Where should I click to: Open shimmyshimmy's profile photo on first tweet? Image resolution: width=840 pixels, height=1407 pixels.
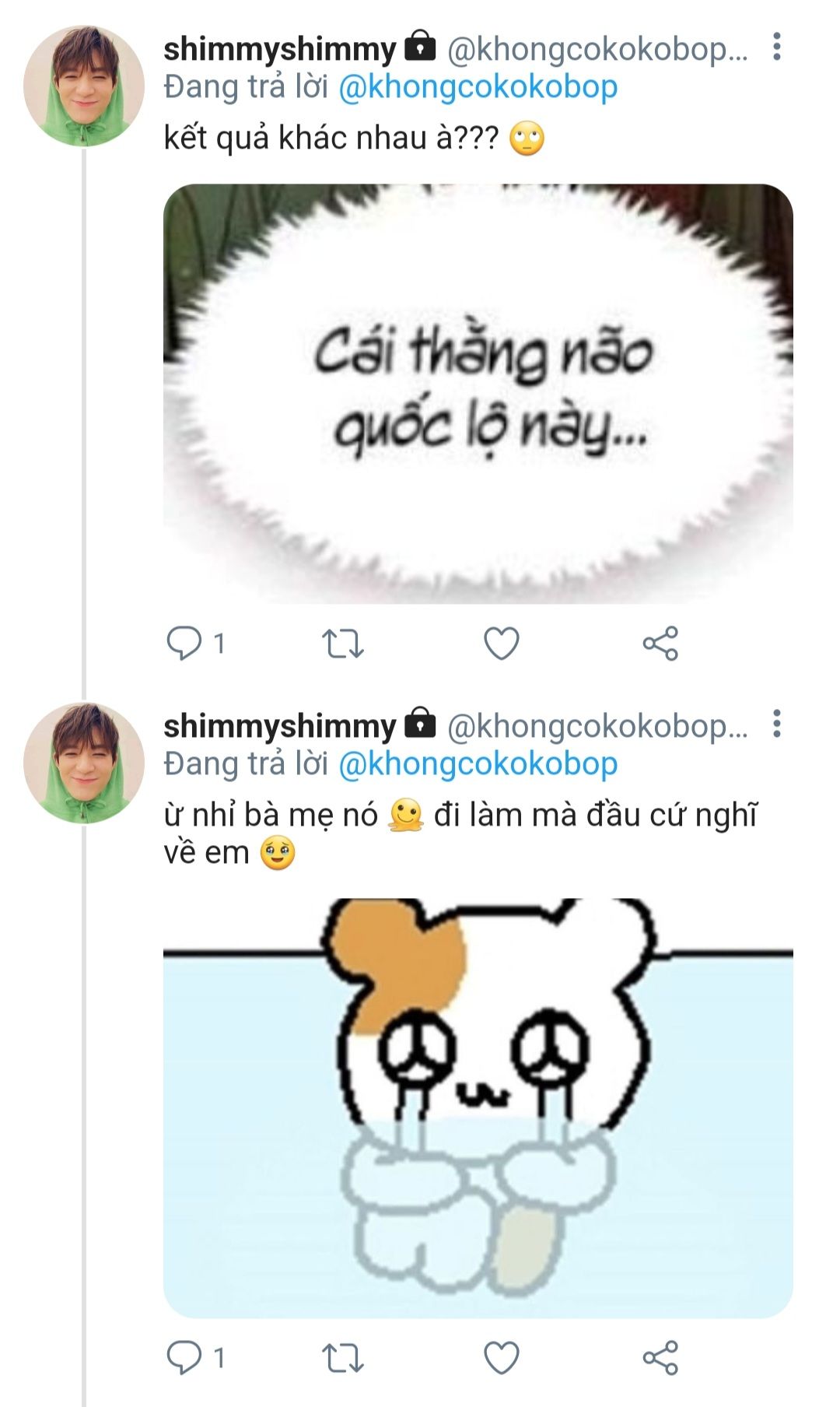[84, 86]
